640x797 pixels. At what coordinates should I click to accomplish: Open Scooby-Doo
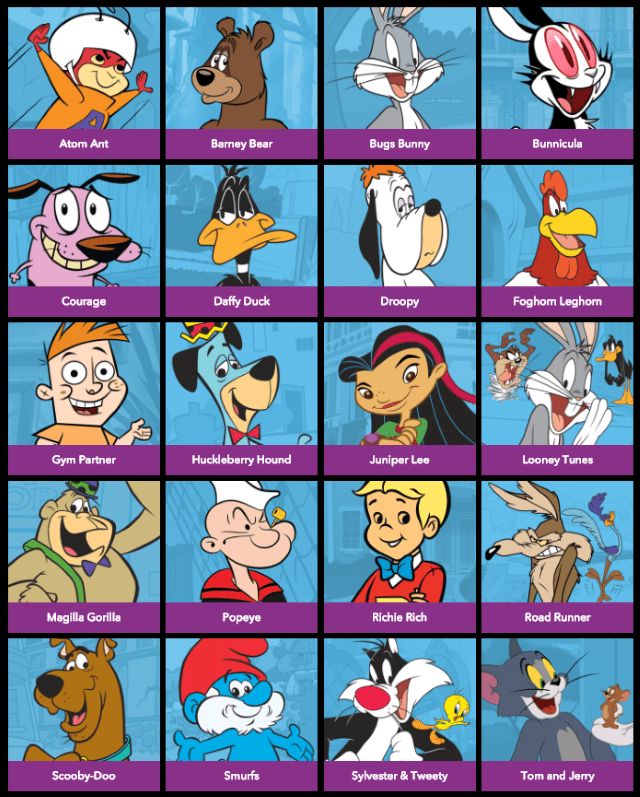(84, 715)
